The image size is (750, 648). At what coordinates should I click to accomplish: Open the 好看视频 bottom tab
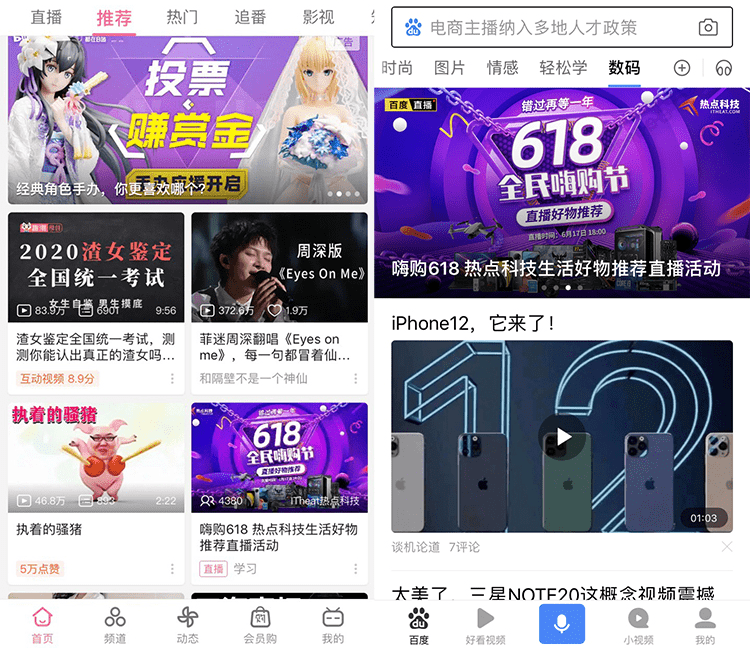pyautogui.click(x=485, y=626)
